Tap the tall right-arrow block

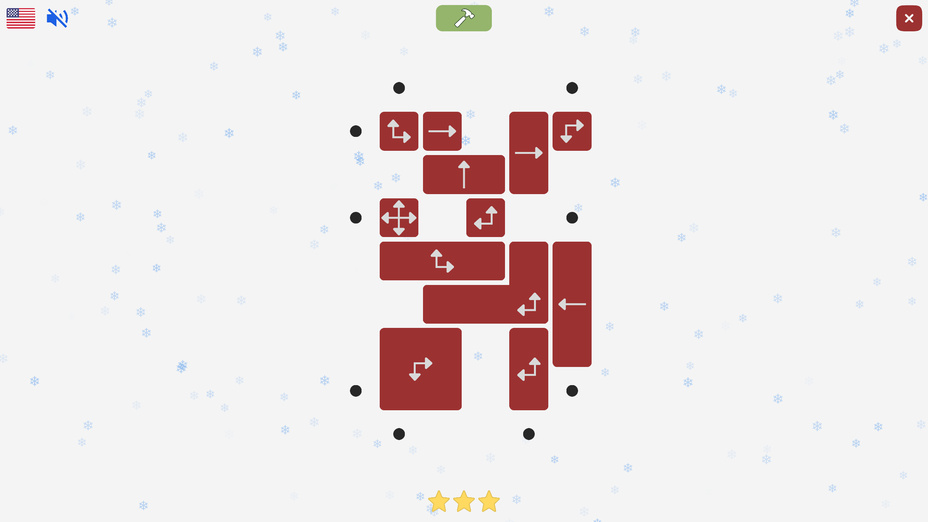point(528,153)
